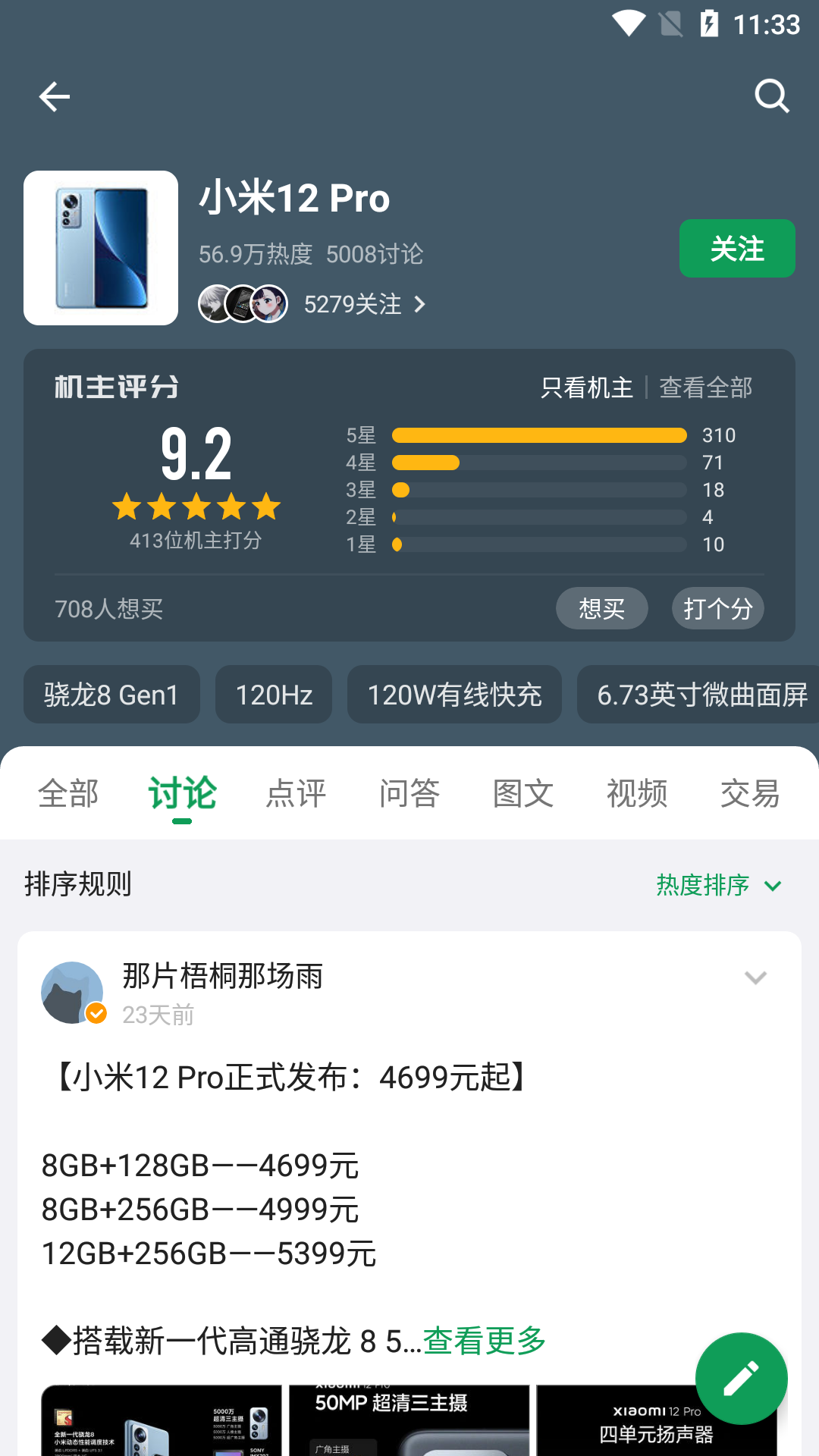This screenshot has height=1456, width=819.
Task: Select 查看全部 rating filter
Action: pyautogui.click(x=705, y=388)
